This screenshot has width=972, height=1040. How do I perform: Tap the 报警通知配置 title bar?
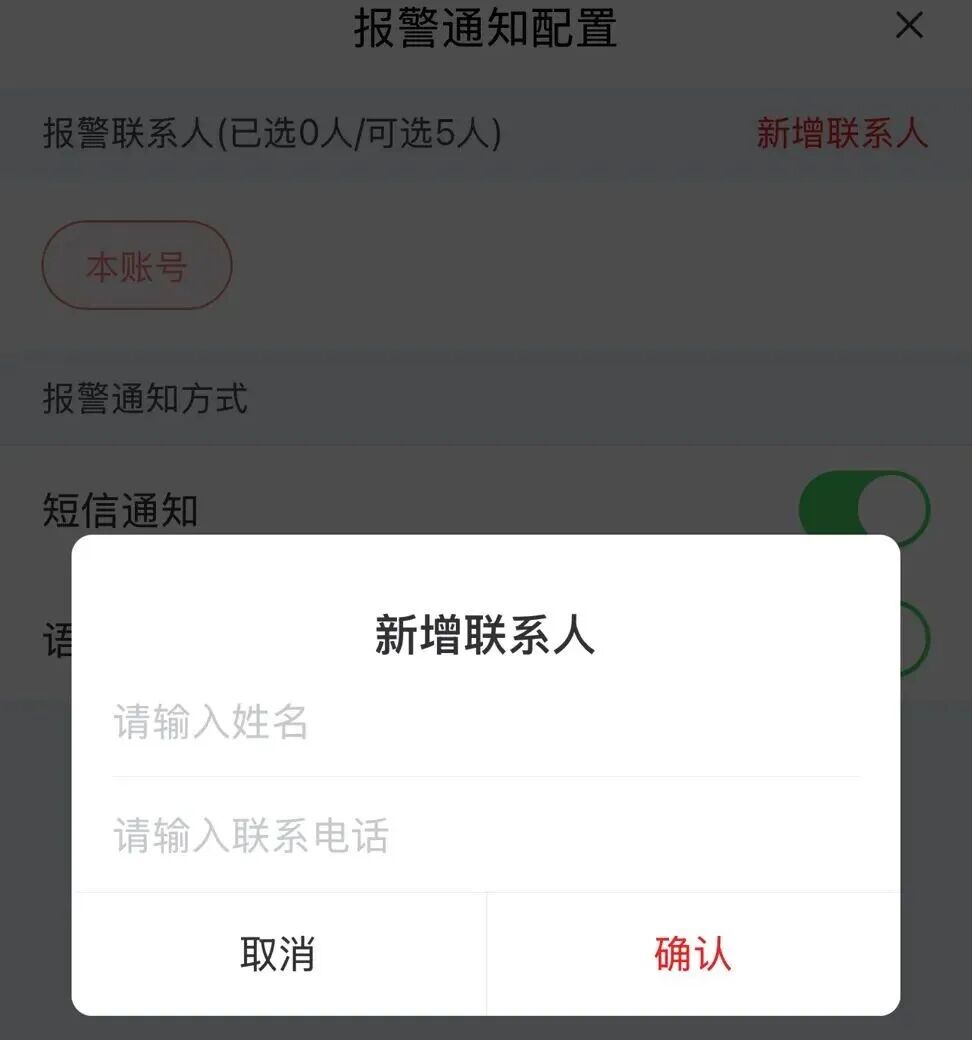coord(486,30)
